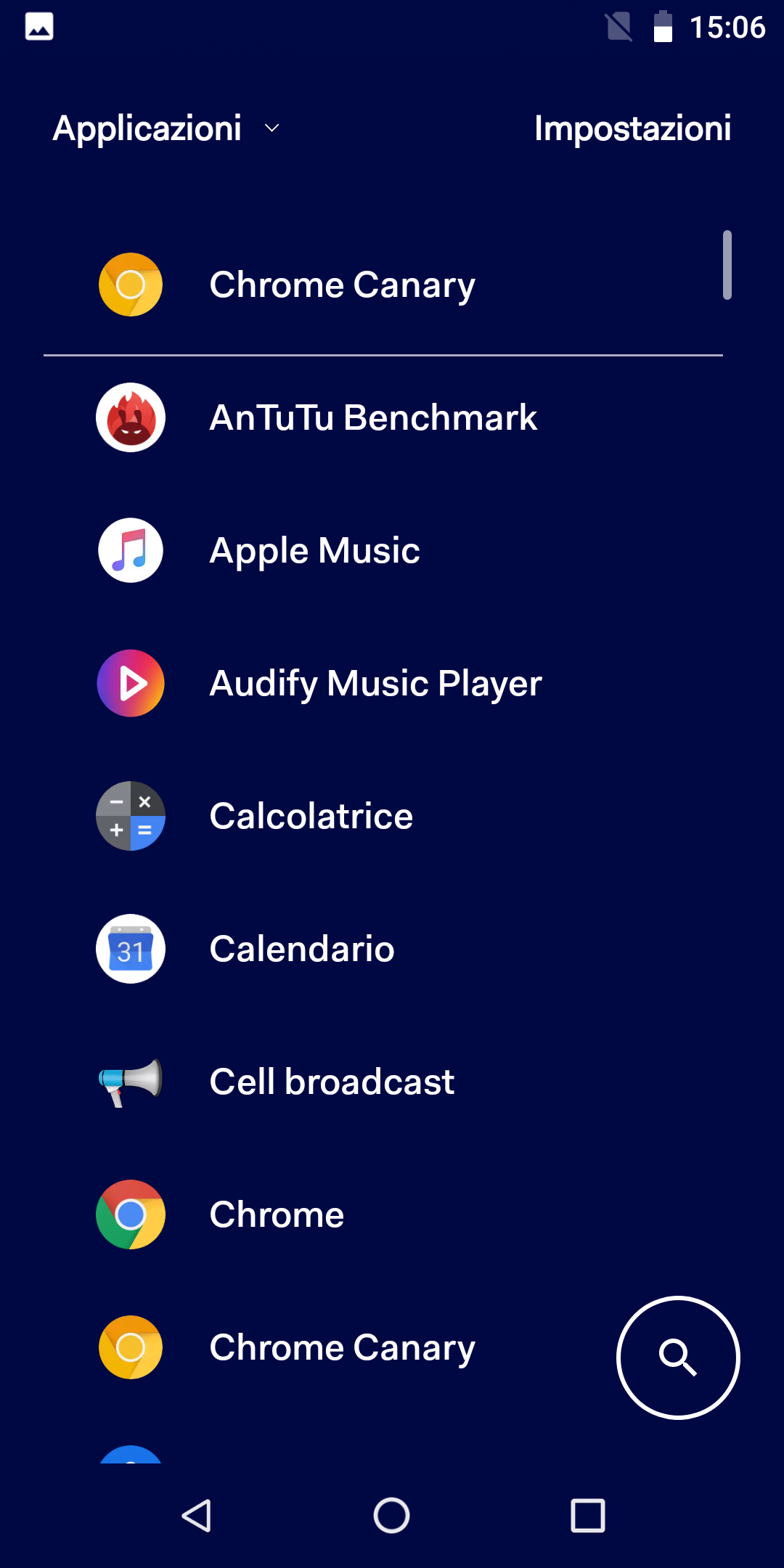784x1568 pixels.
Task: Expand the Applicazioni dropdown
Action: 167,128
